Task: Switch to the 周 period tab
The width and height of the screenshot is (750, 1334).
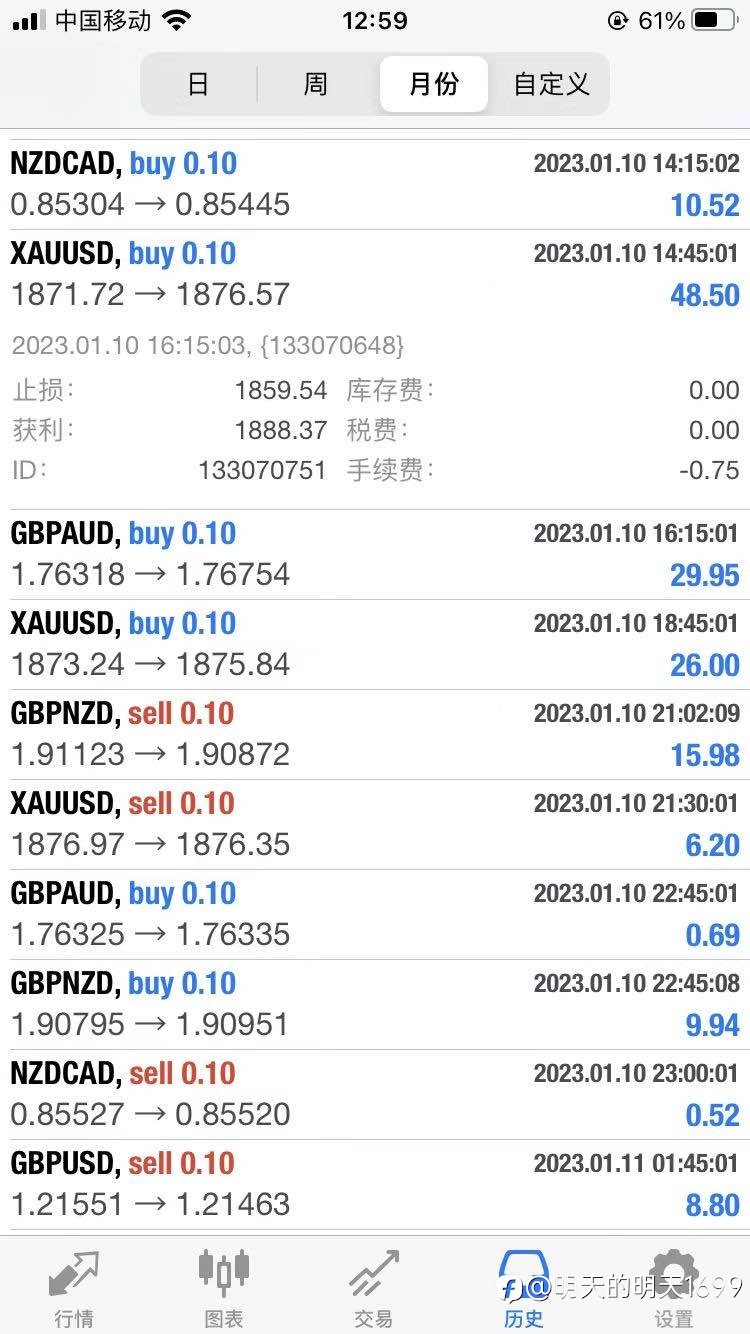Action: click(x=315, y=84)
